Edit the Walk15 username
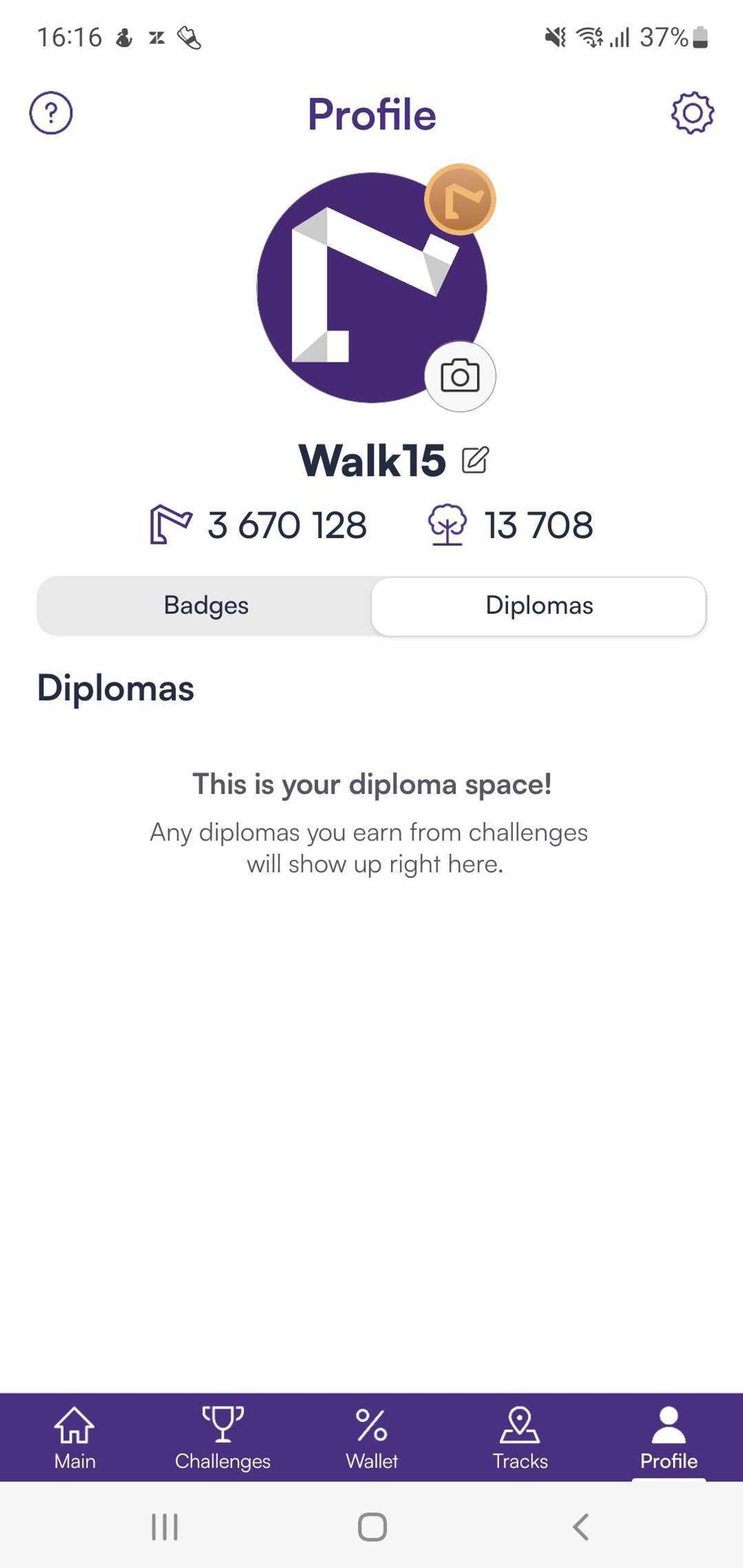 (x=475, y=460)
